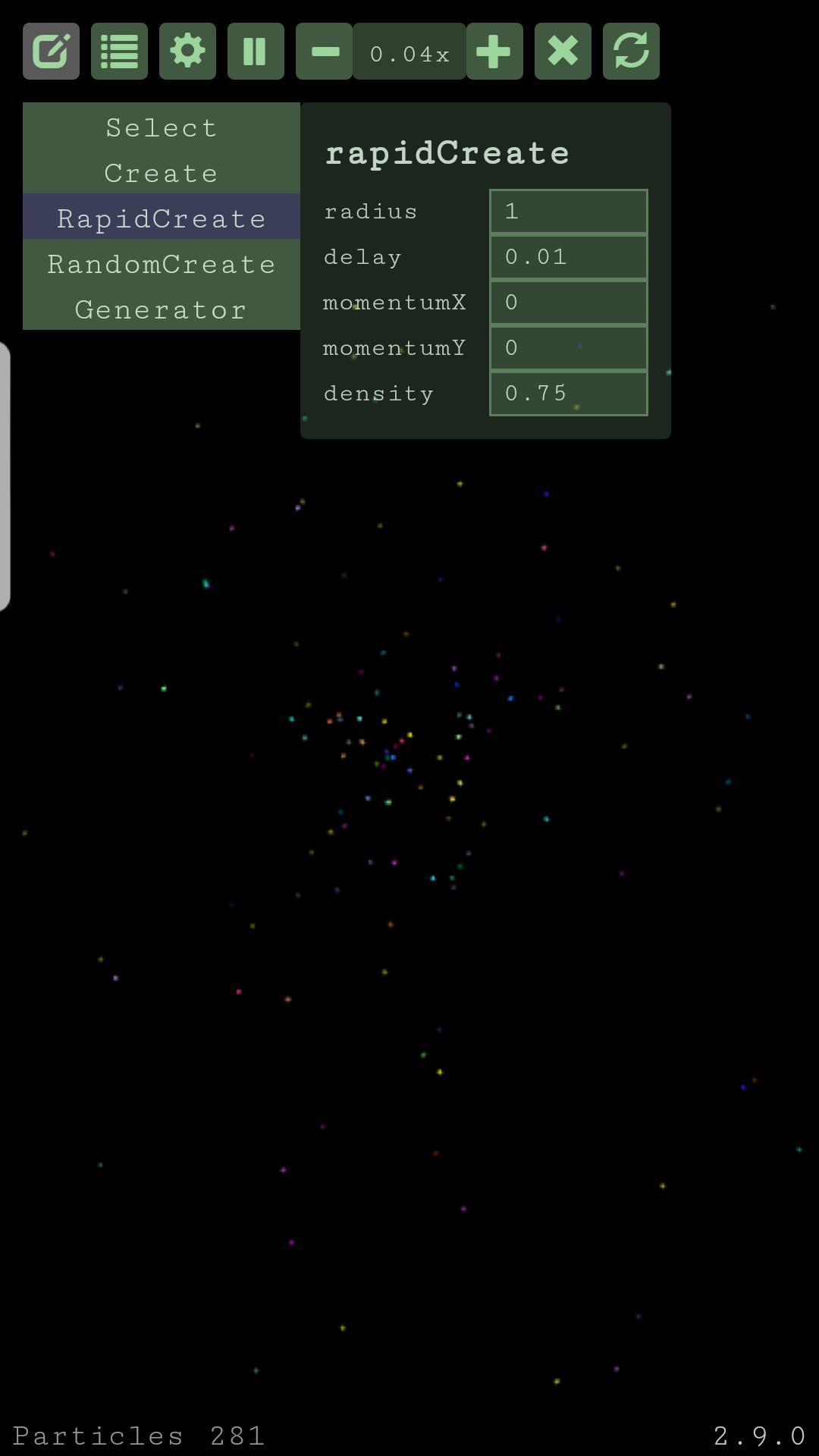
Task: Edit the delay value field
Action: pyautogui.click(x=568, y=256)
